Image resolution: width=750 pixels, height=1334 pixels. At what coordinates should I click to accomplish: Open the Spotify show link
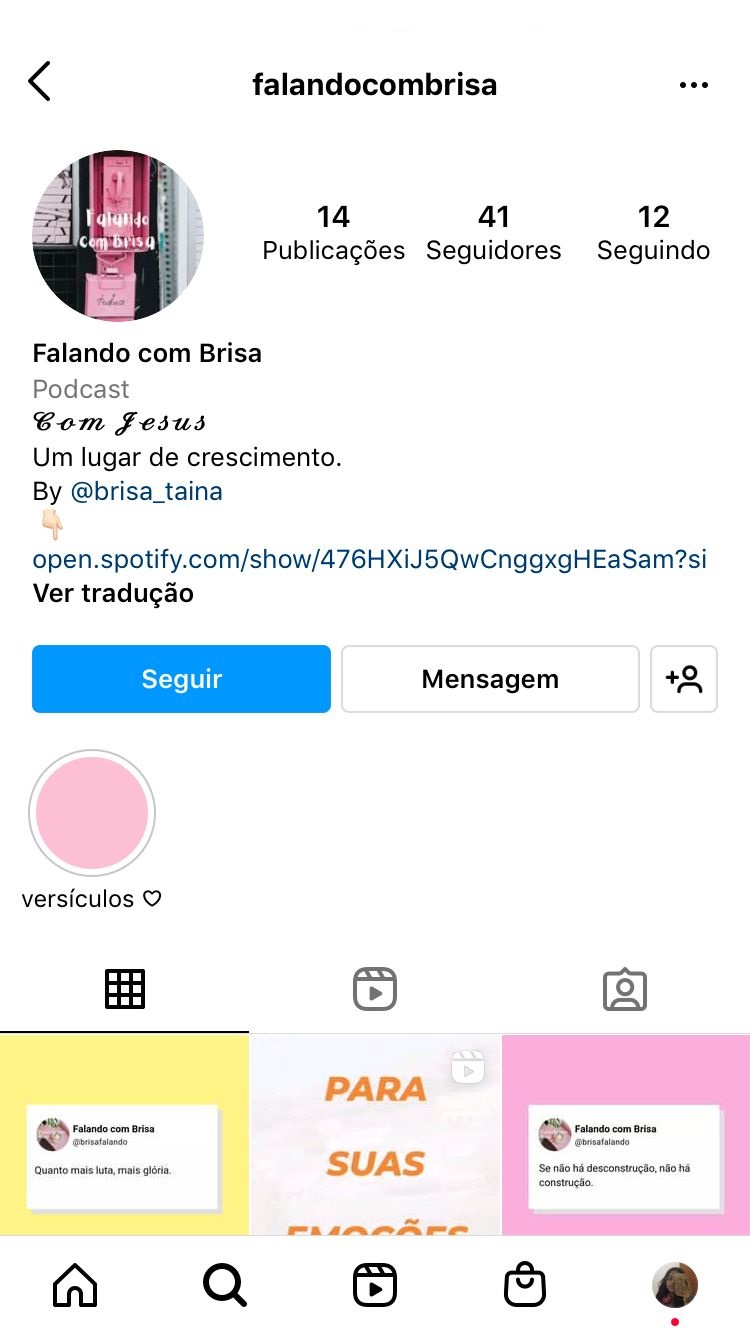click(x=369, y=559)
